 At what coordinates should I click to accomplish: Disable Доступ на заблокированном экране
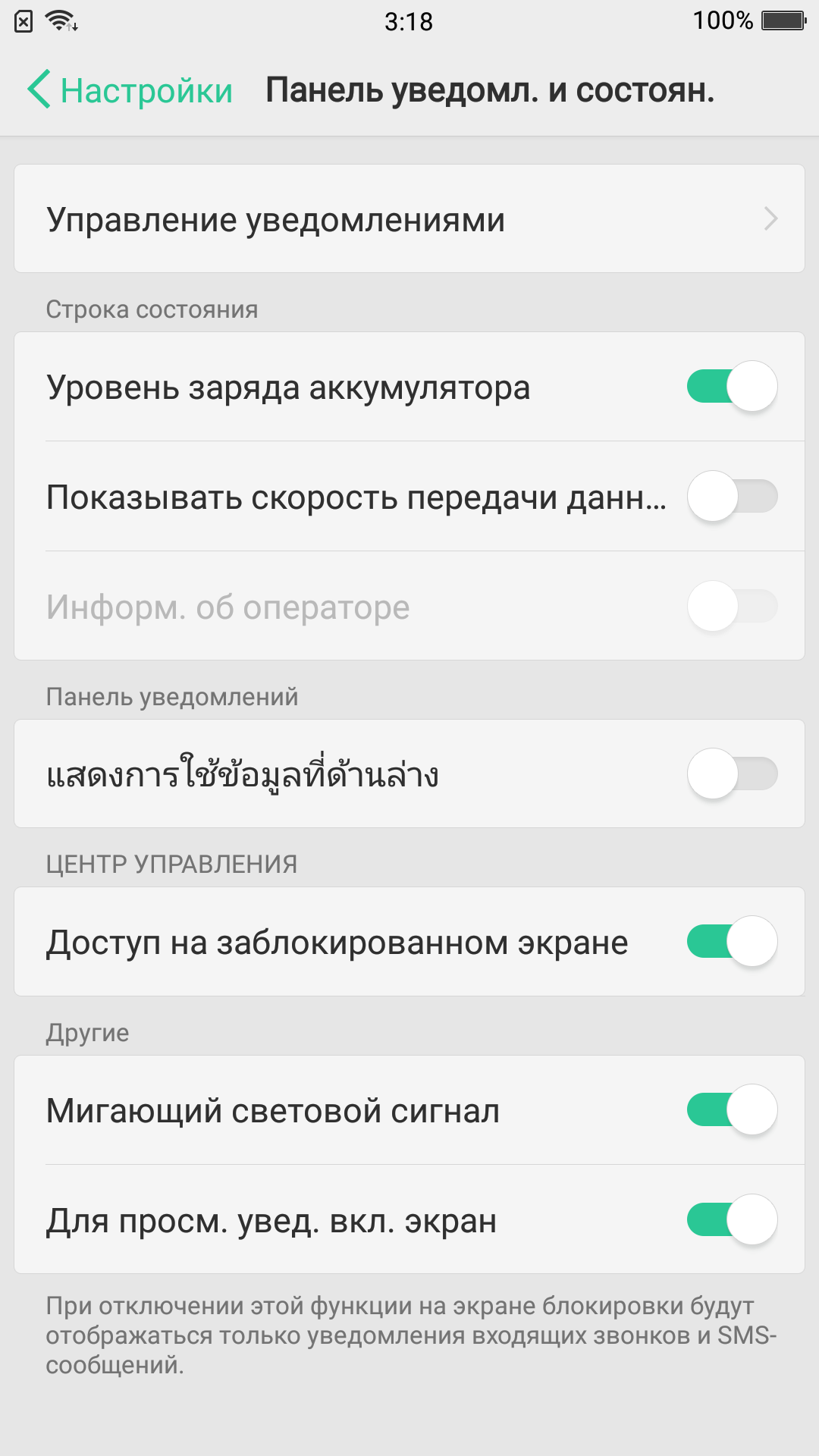point(732,942)
